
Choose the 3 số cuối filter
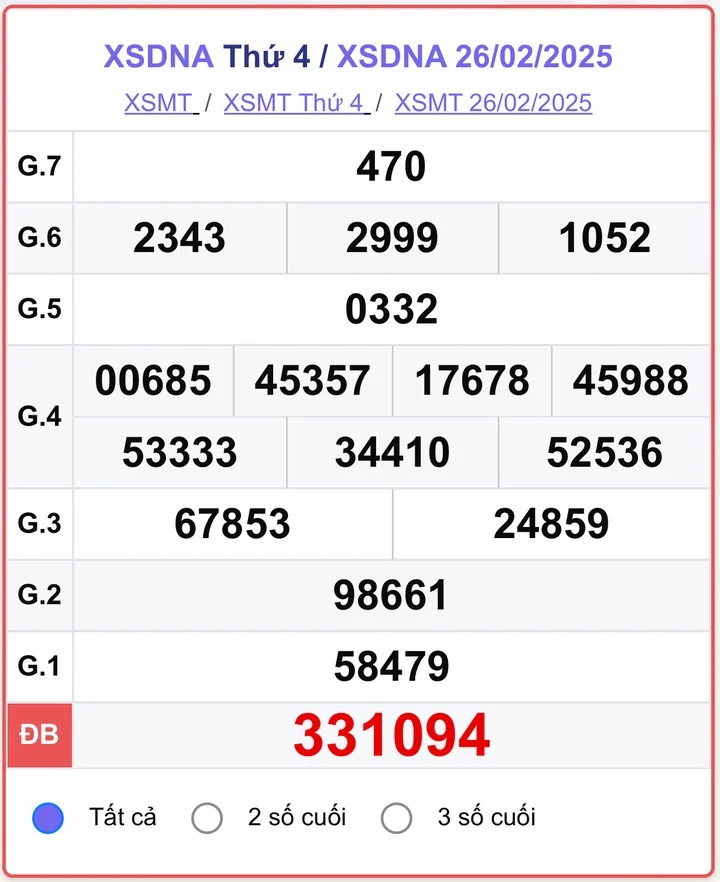coord(397,817)
